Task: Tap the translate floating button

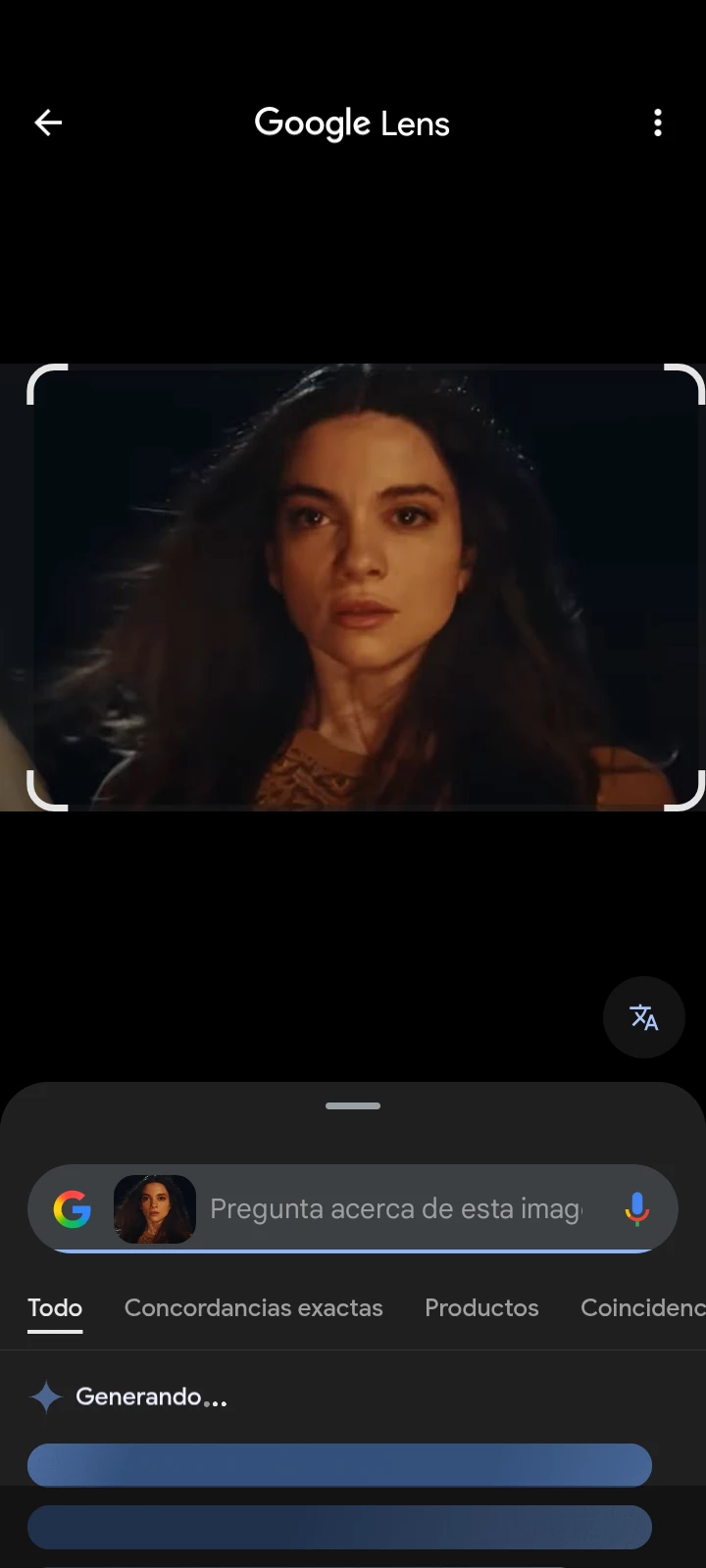Action: coord(643,1017)
